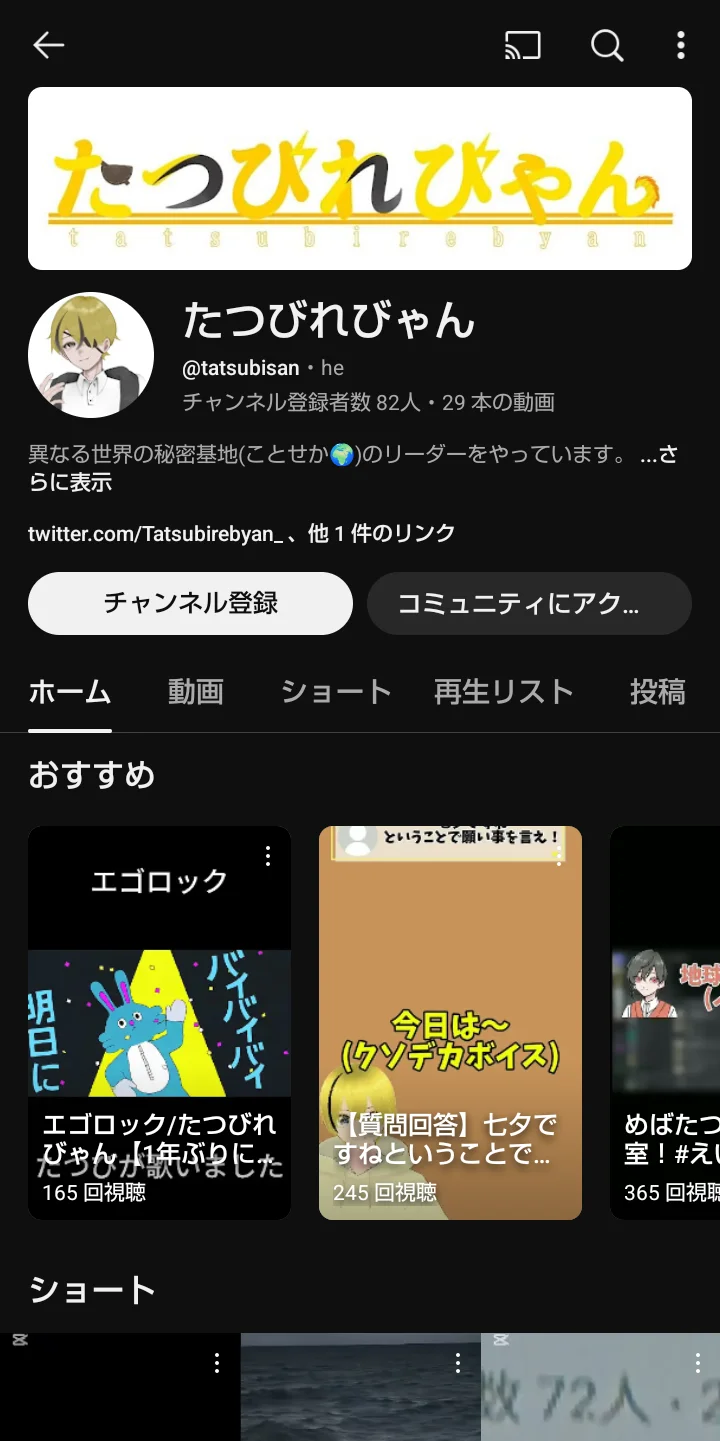Open the top-right overflow menu
Image resolution: width=720 pixels, height=1441 pixels.
680,45
